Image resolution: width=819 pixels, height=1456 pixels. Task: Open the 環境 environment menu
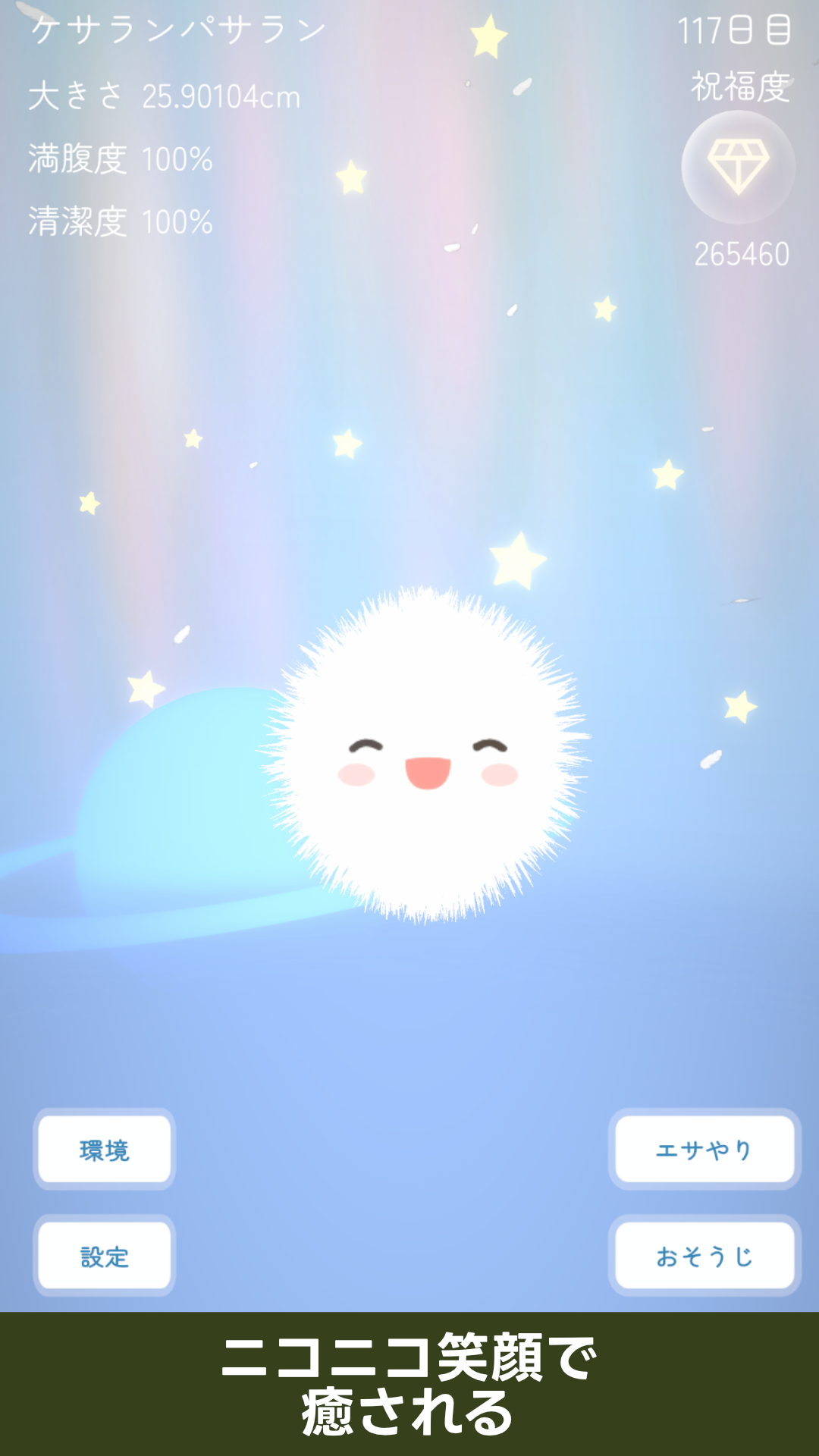(105, 1150)
